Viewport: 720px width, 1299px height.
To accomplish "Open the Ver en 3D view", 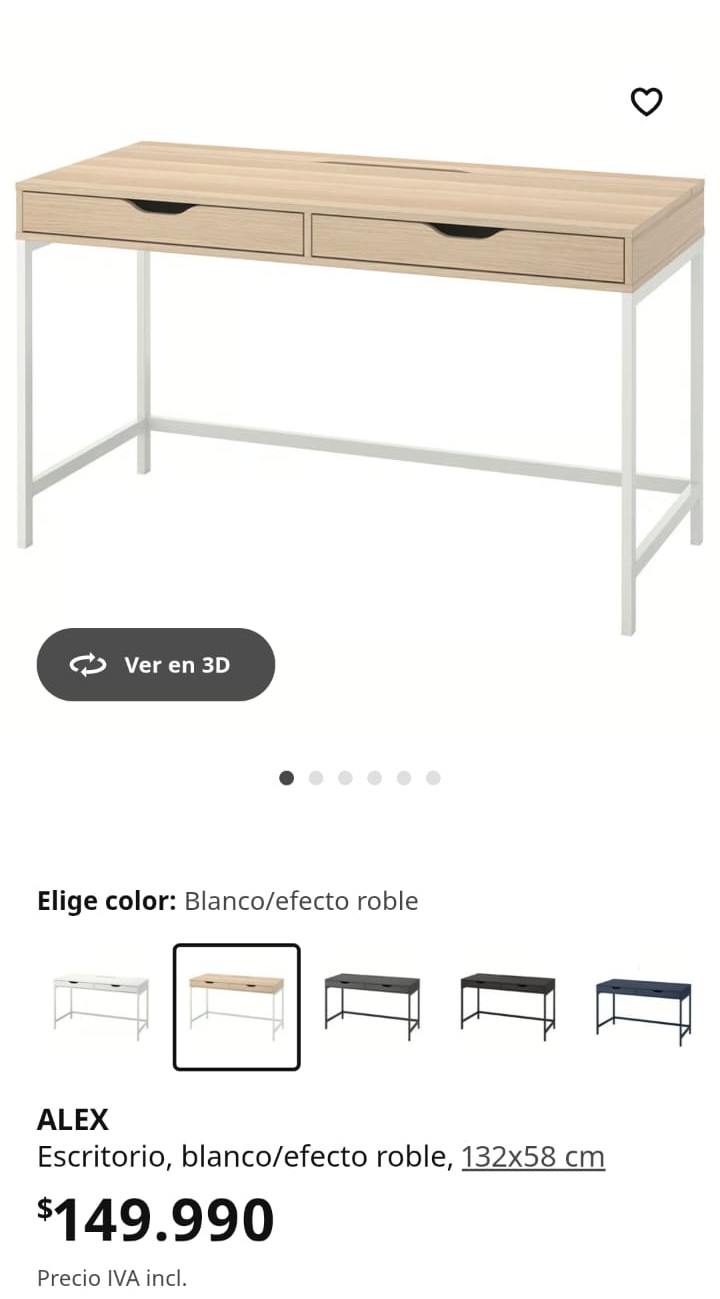I will click(x=156, y=665).
